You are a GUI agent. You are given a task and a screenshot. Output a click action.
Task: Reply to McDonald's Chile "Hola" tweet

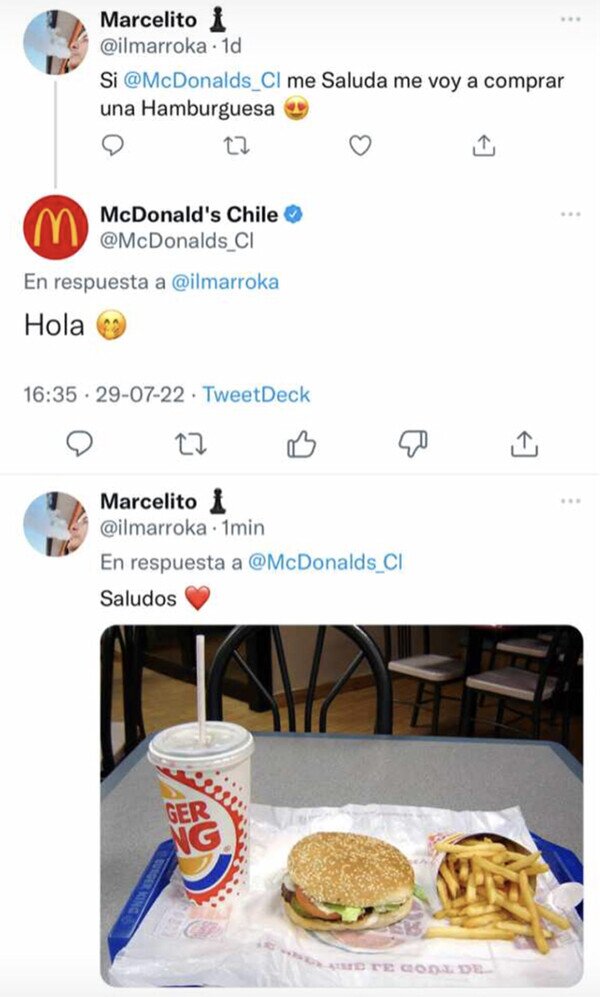(79, 444)
